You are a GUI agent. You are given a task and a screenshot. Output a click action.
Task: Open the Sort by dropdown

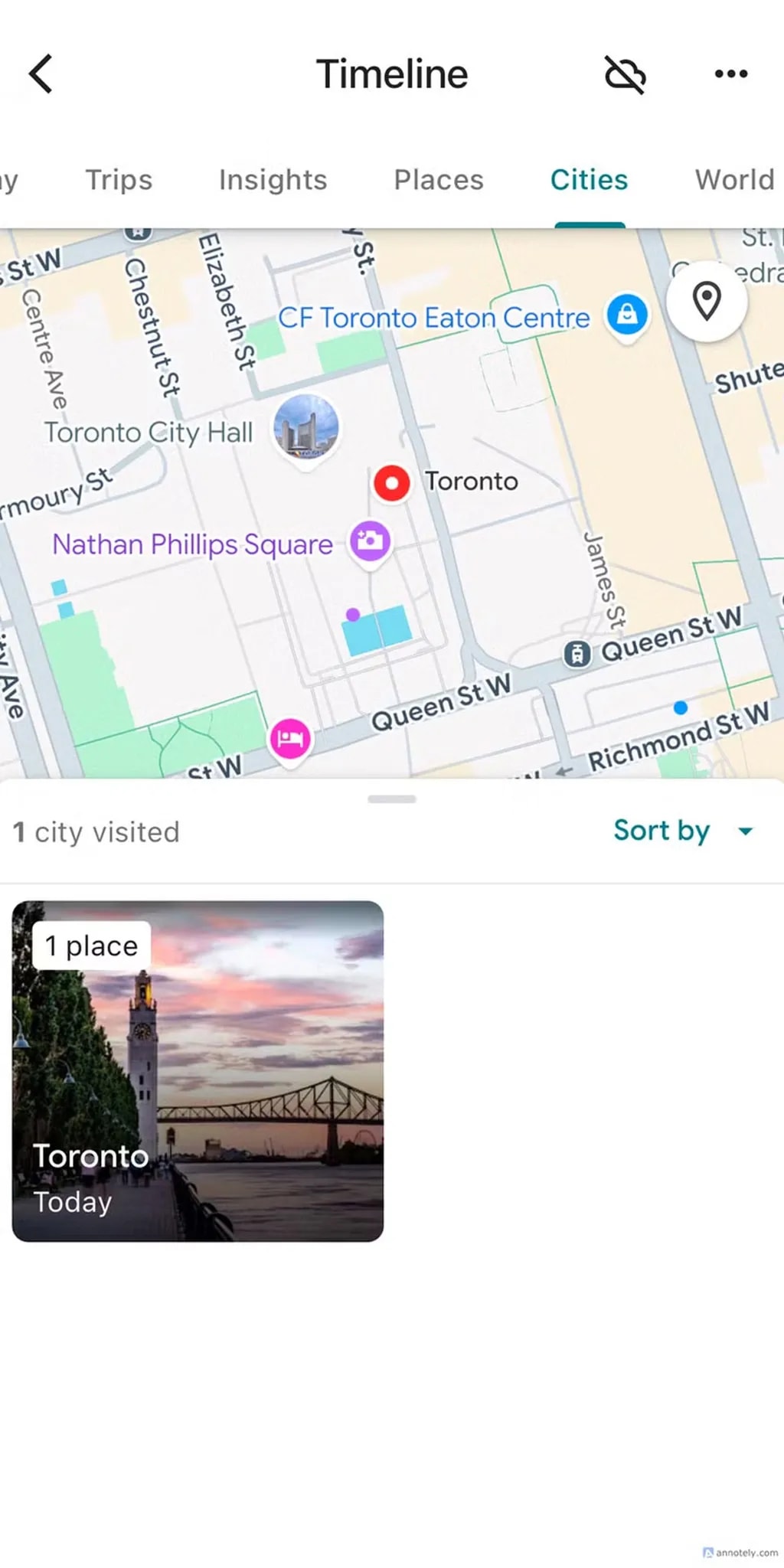click(x=680, y=831)
